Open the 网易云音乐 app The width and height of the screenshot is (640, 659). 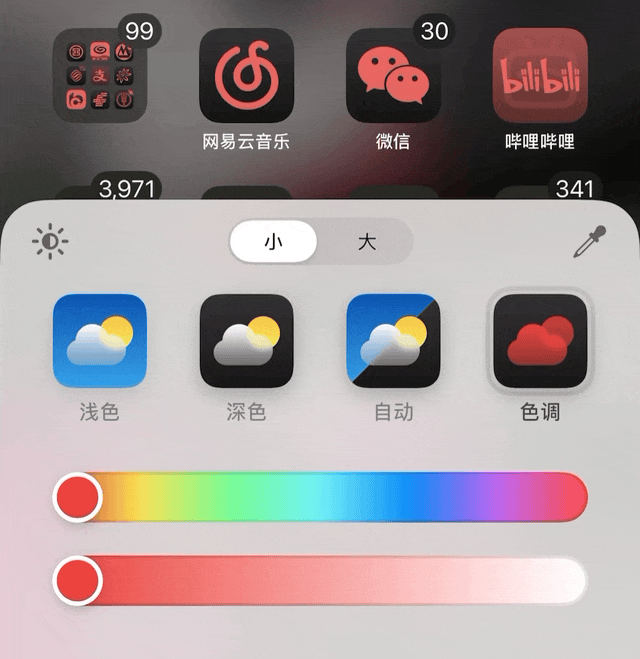(x=246, y=75)
